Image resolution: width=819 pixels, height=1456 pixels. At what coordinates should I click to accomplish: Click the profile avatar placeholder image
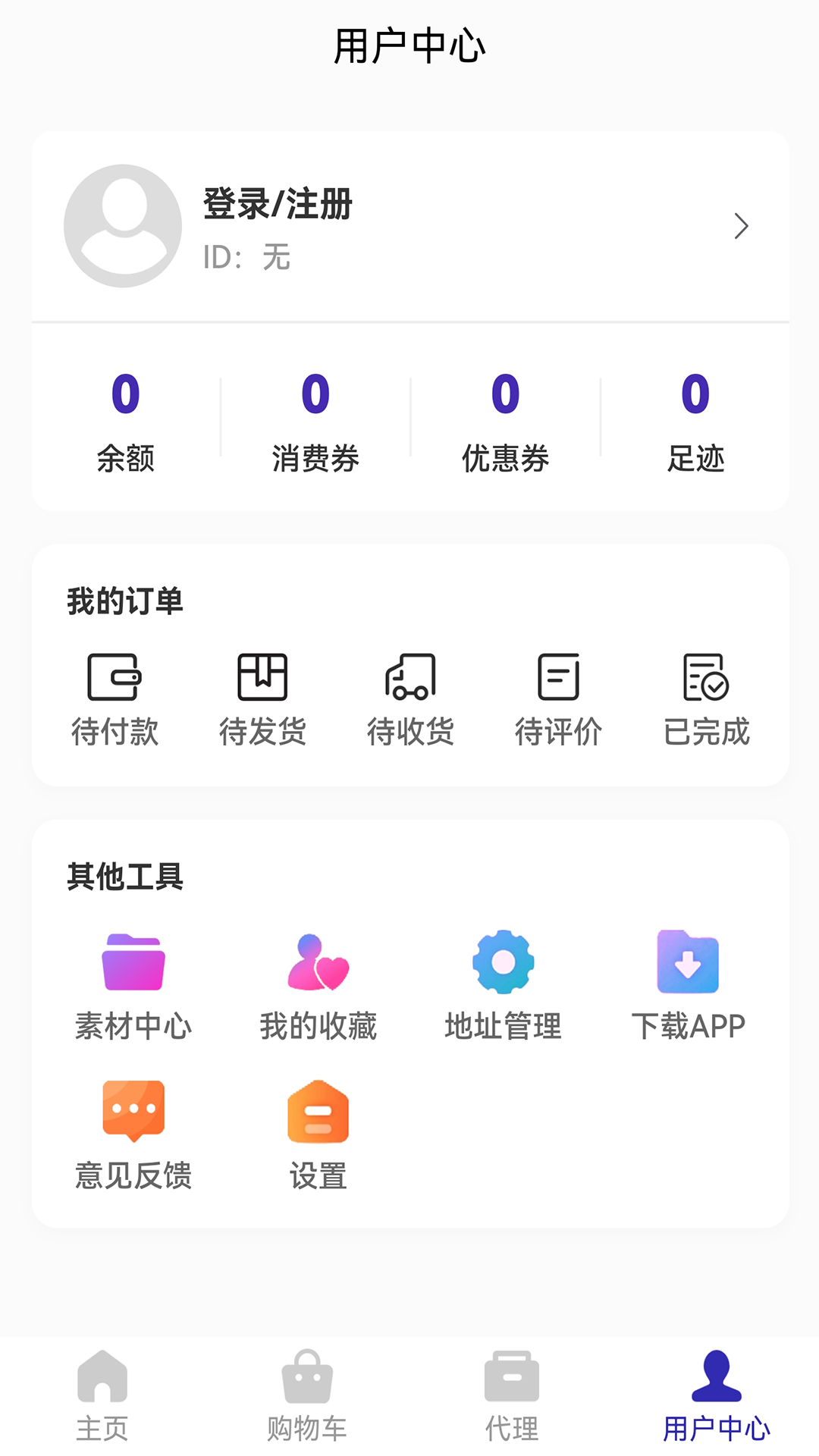(123, 226)
